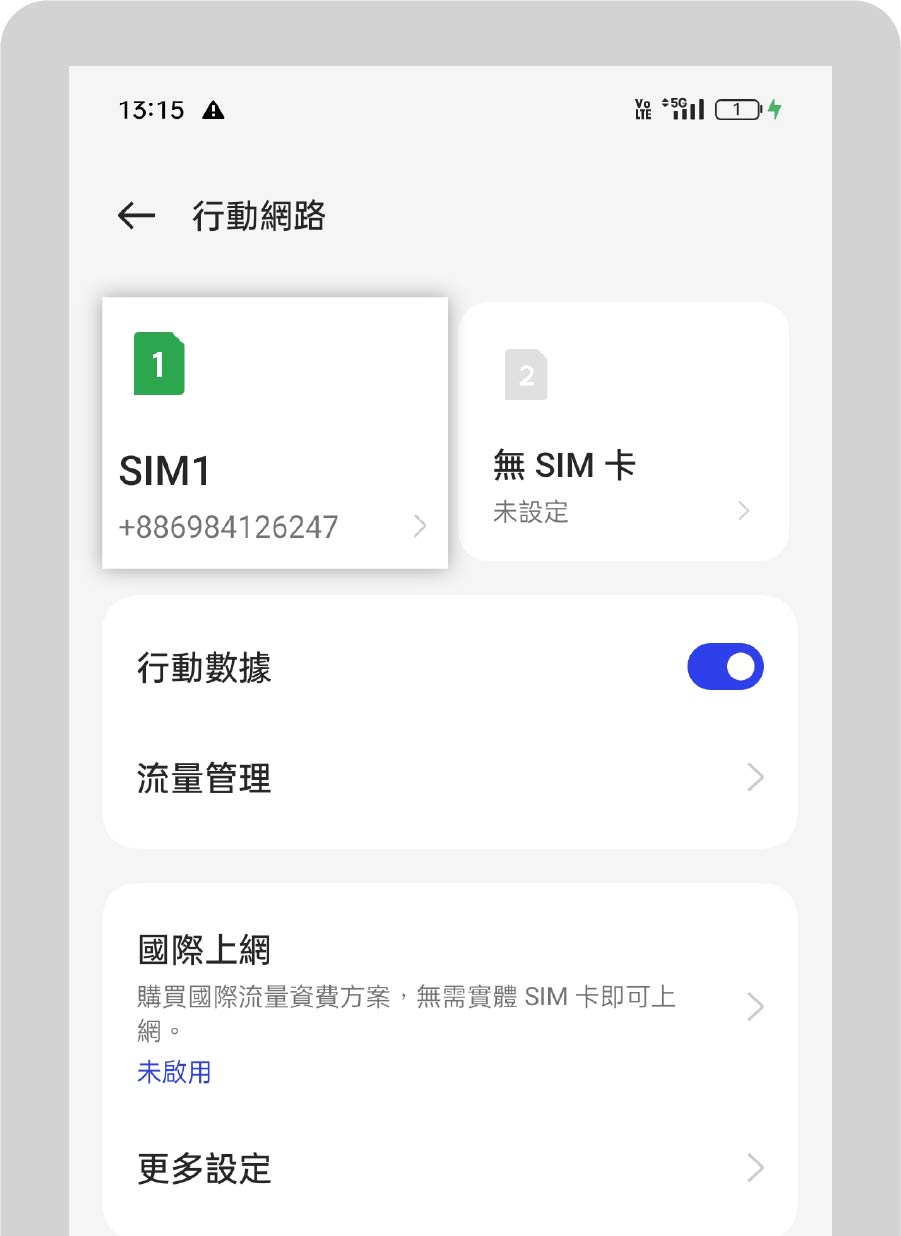Open 更多設定
Viewport: 901px width, 1236px height.
(x=450, y=1167)
